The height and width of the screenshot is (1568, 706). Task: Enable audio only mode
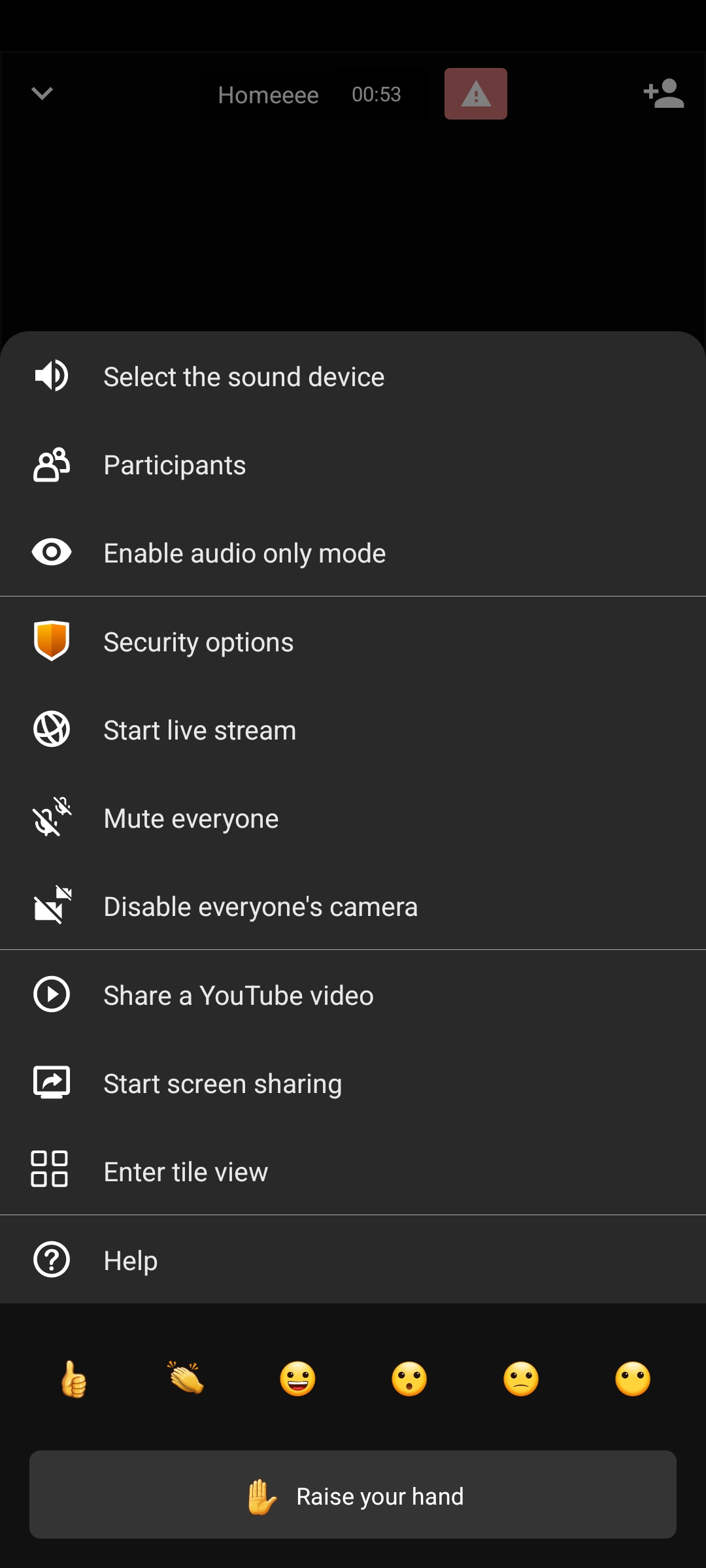coord(244,553)
